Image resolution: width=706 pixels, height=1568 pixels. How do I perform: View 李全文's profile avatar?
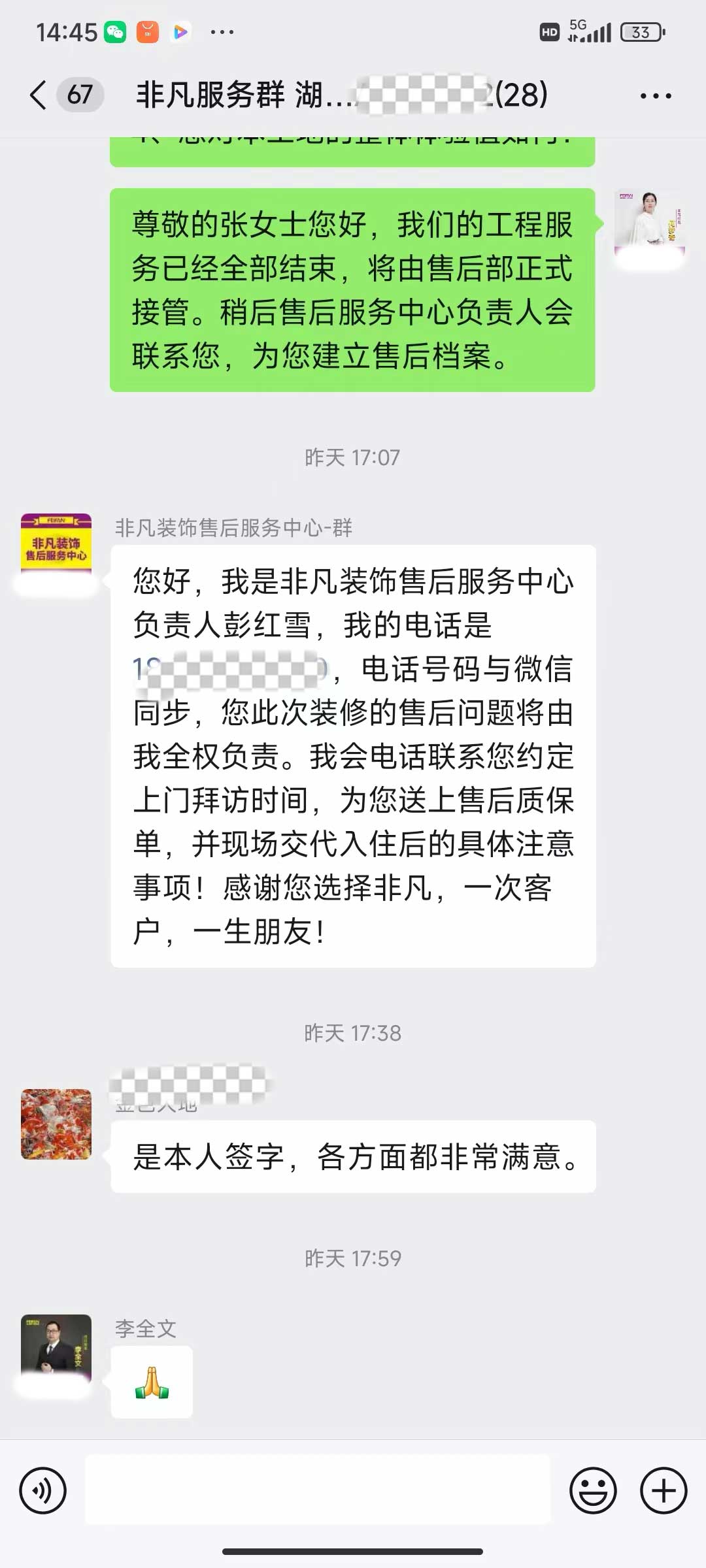[x=56, y=1348]
